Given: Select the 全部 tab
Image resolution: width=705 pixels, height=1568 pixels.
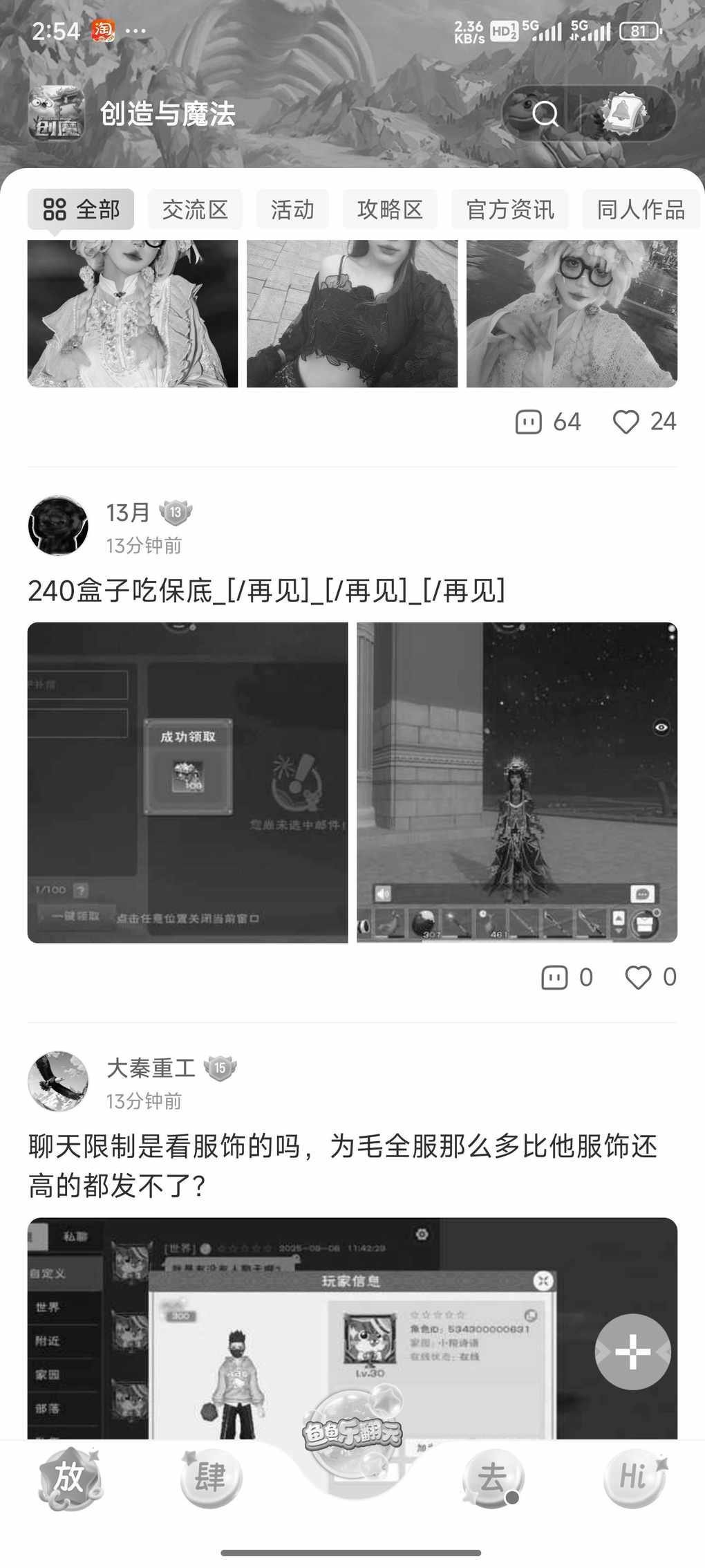Looking at the screenshot, I should pyautogui.click(x=81, y=209).
